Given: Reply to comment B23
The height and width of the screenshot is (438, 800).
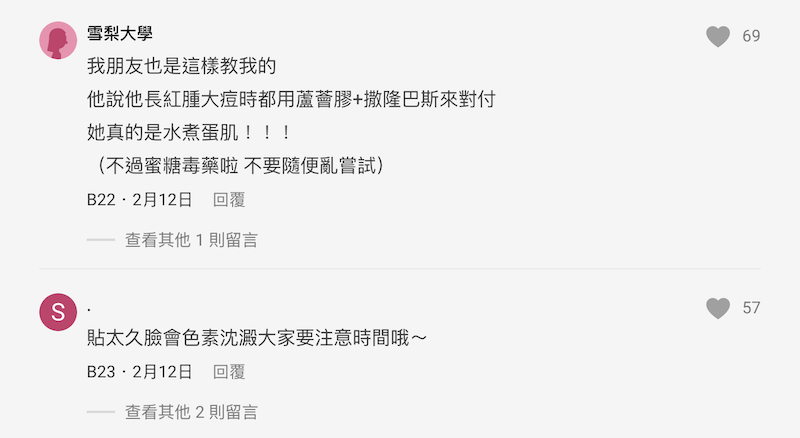Looking at the screenshot, I should [229, 372].
